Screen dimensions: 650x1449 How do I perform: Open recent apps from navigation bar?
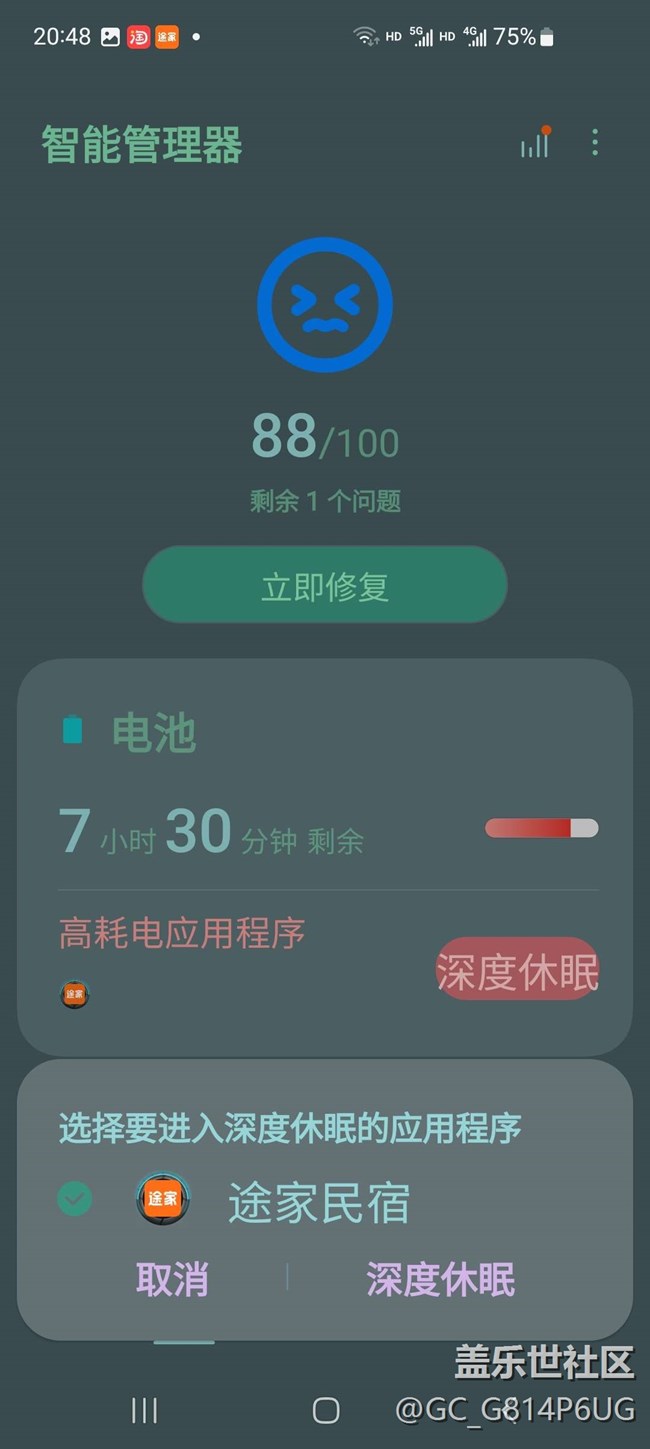[x=145, y=1410]
